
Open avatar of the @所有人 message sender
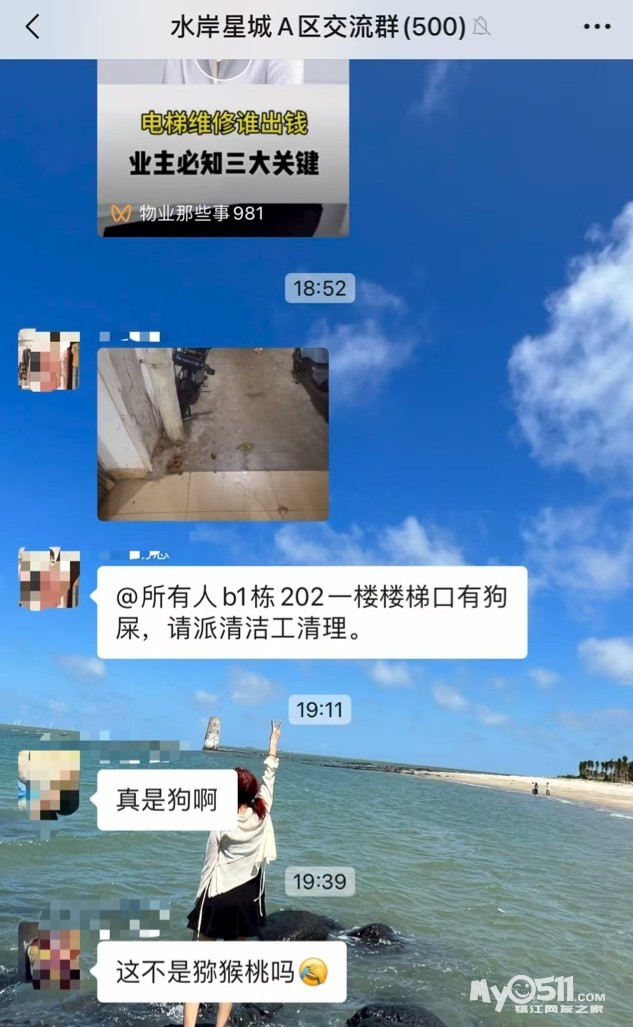[x=49, y=578]
